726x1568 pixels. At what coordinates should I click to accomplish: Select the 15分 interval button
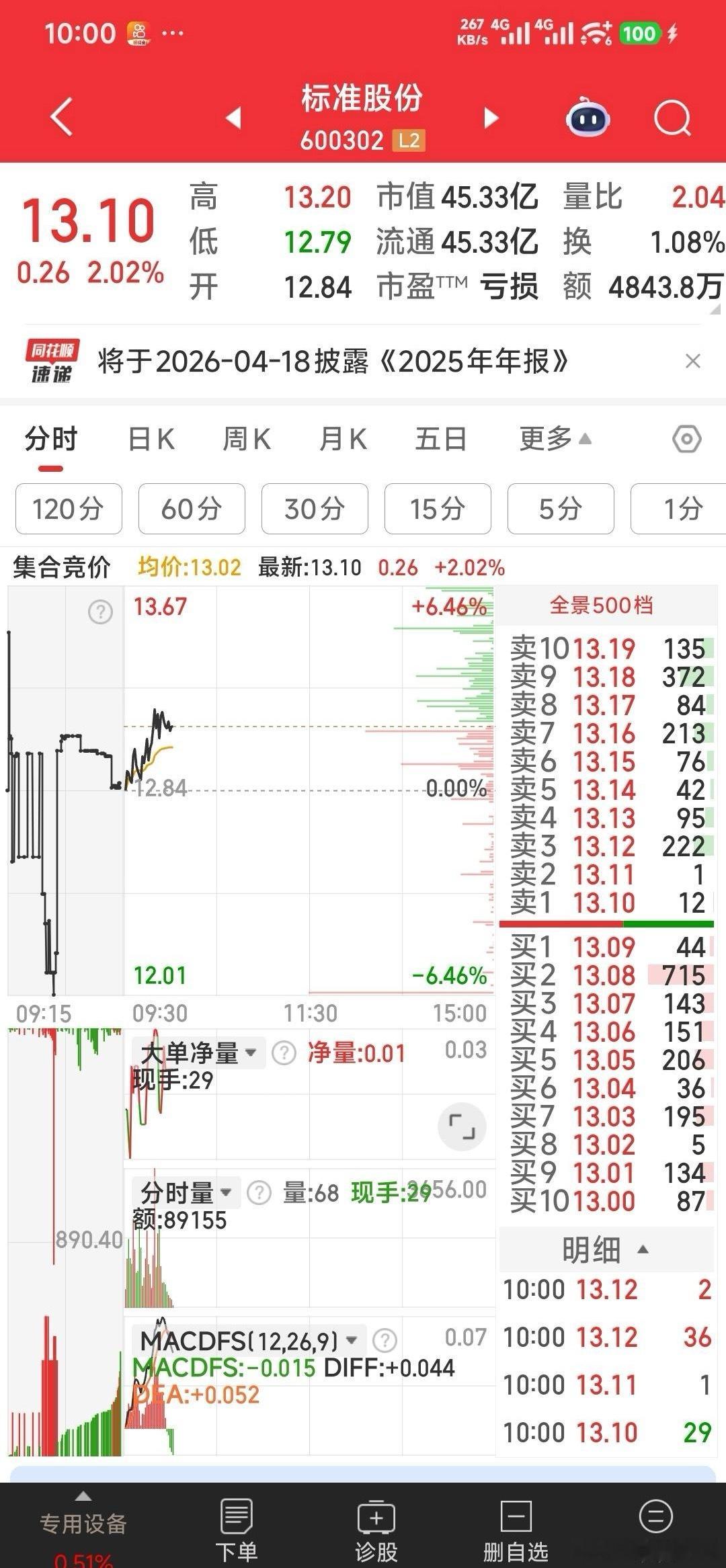pos(438,509)
